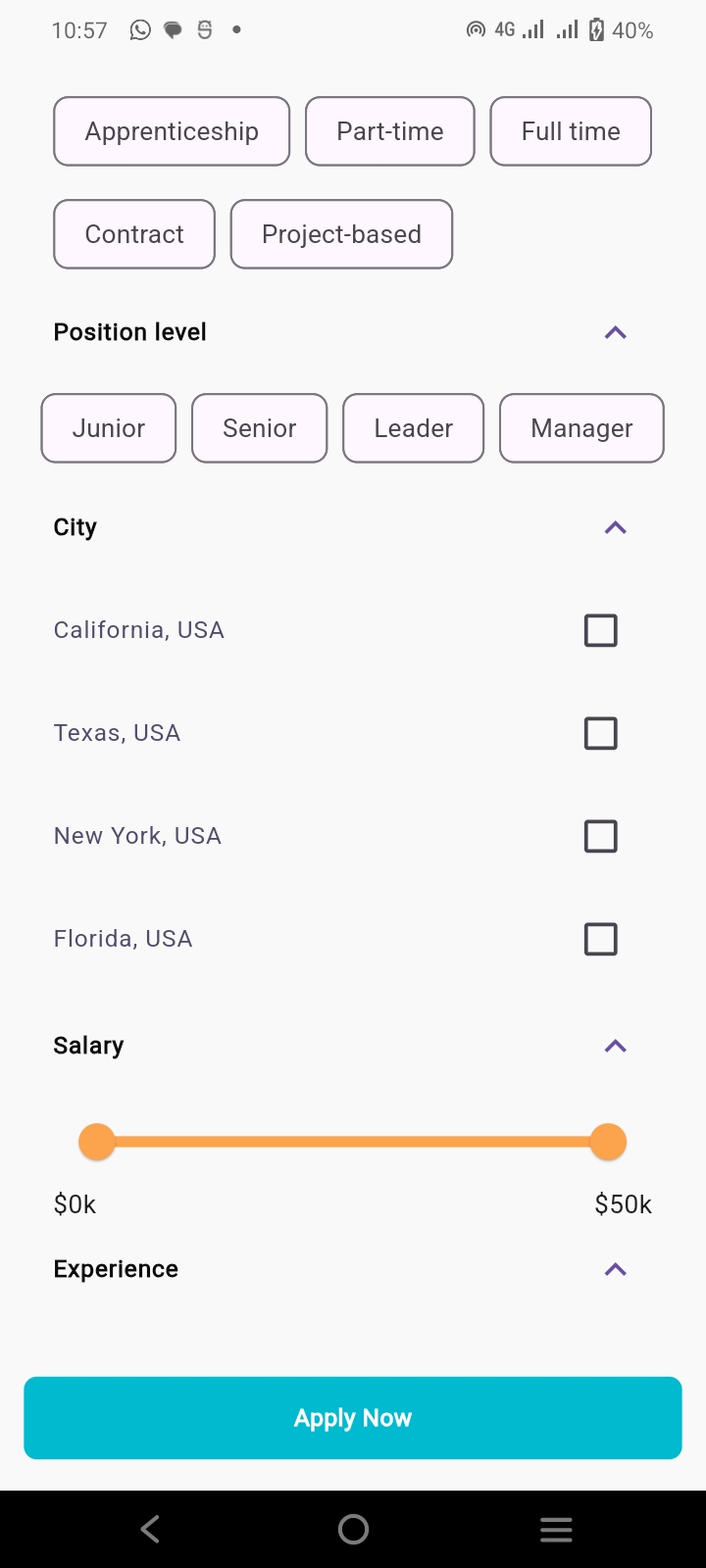Tap the Apply Now button
This screenshot has height=1568, width=706.
point(353,1417)
